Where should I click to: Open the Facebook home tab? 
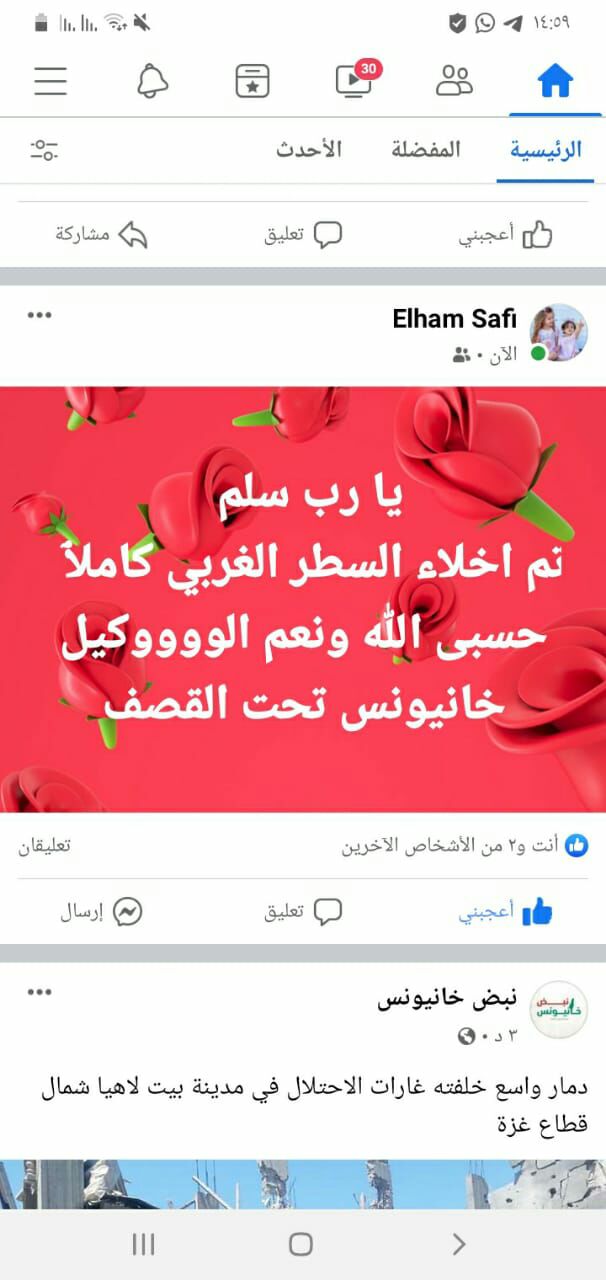pos(555,81)
